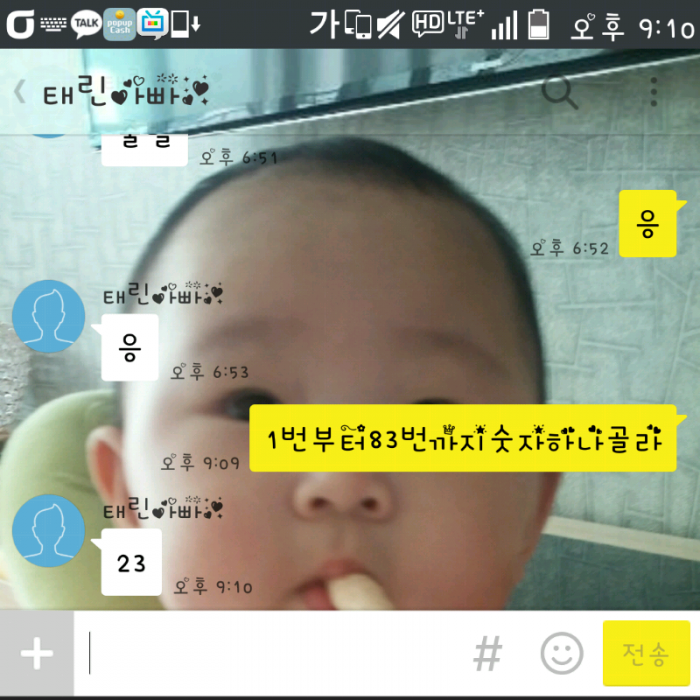Go back from the chat room
Image resolution: width=700 pixels, height=700 pixels.
point(19,93)
